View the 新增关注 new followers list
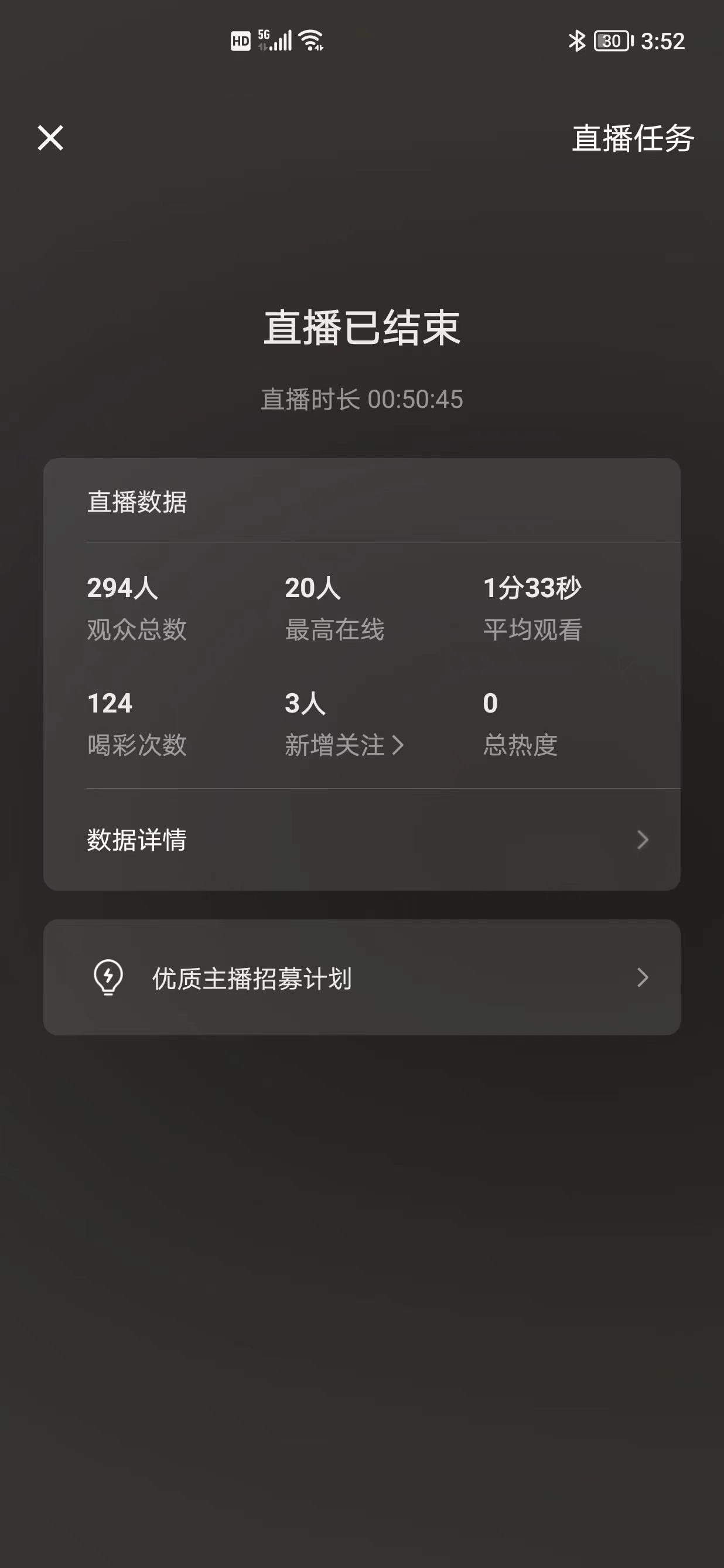Screen dimensions: 724x1568 point(344,744)
